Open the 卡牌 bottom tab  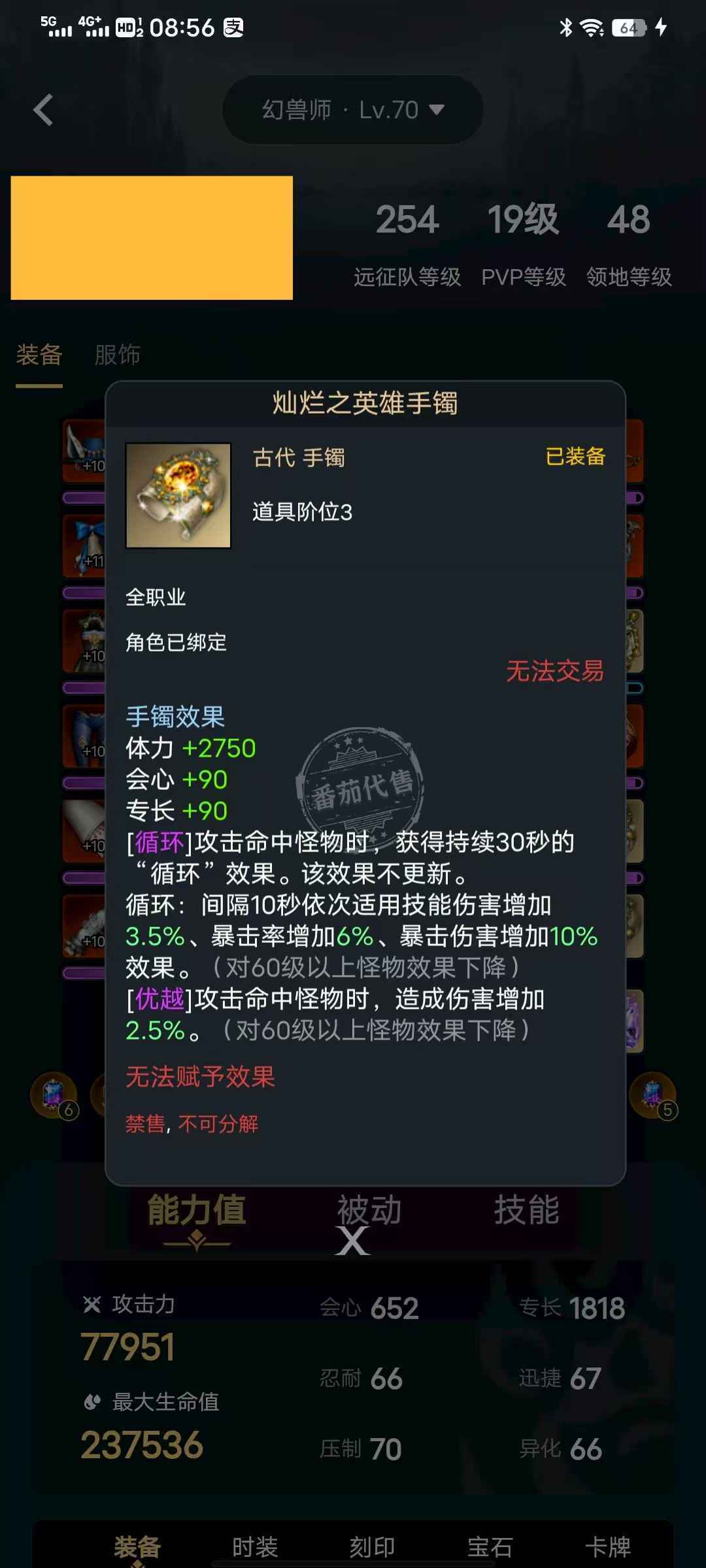coord(608,1547)
